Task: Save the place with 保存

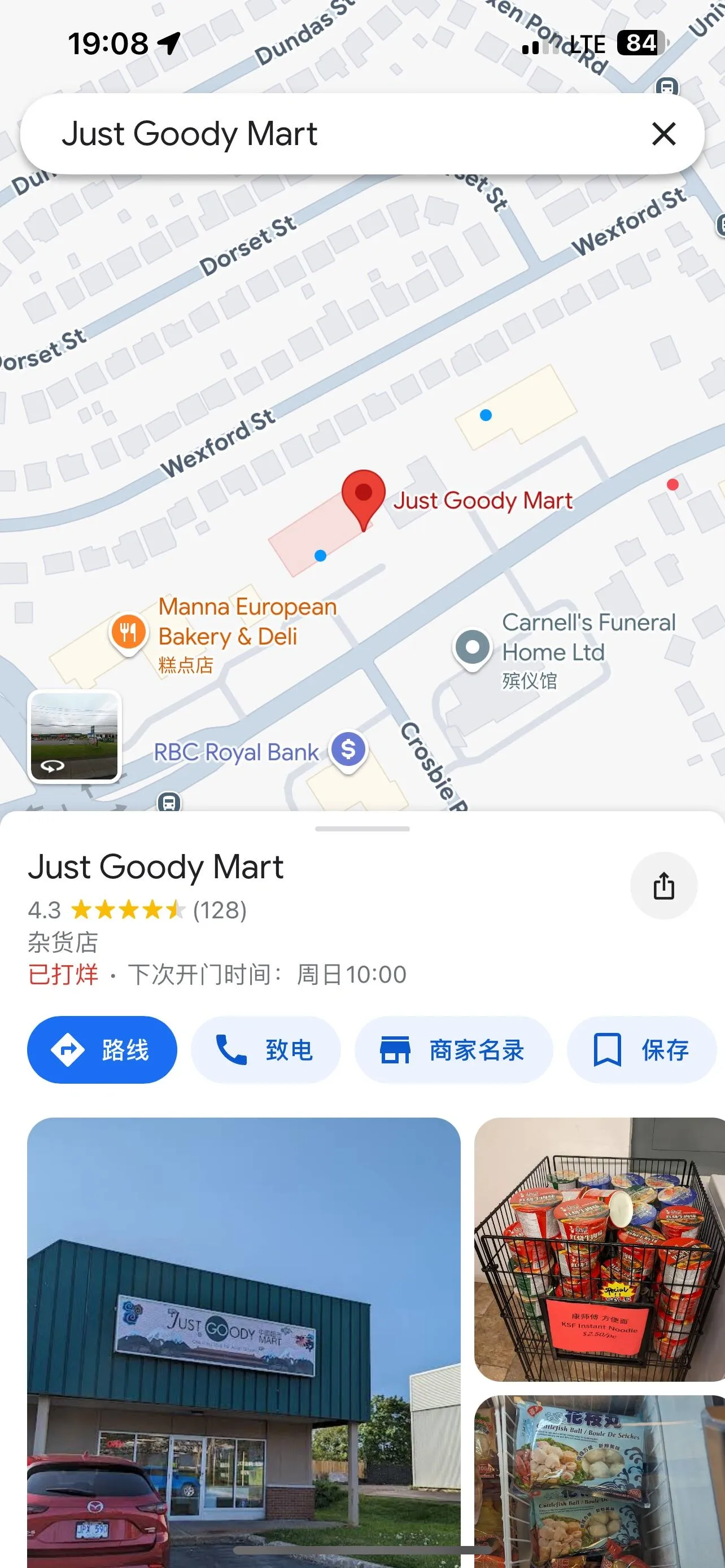Action: pos(641,1049)
